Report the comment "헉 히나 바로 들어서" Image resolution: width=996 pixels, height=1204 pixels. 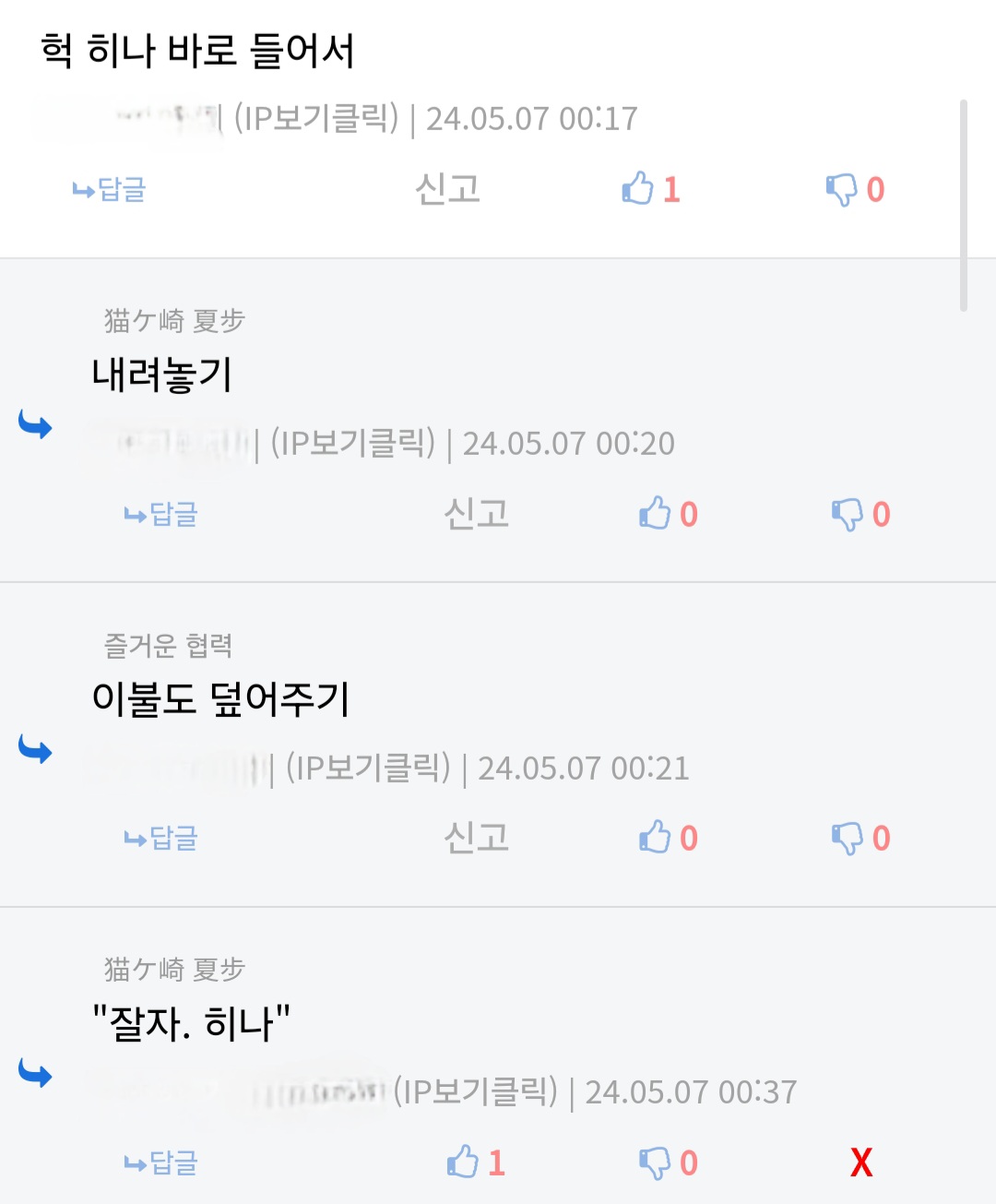coord(447,190)
